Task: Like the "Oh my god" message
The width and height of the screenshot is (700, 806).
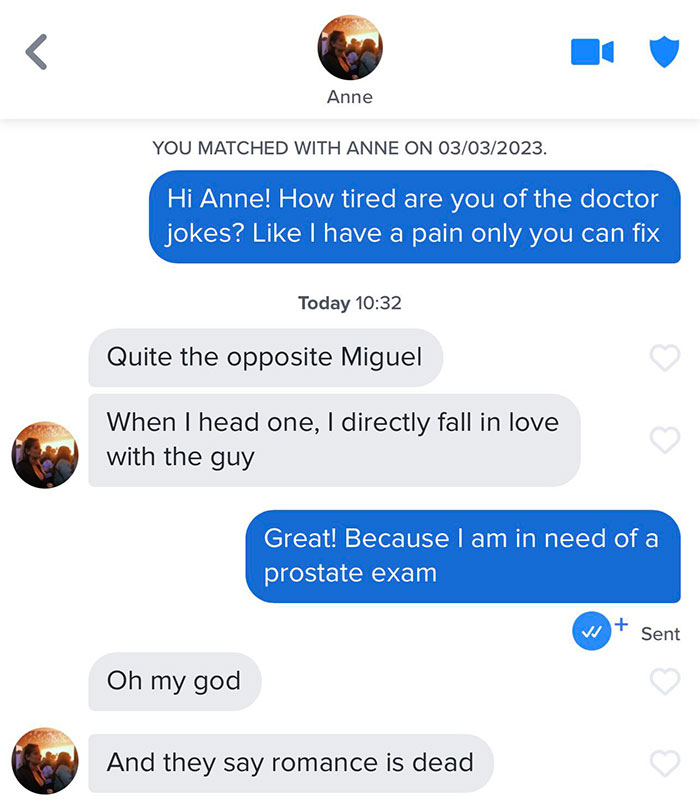Action: pos(664,681)
